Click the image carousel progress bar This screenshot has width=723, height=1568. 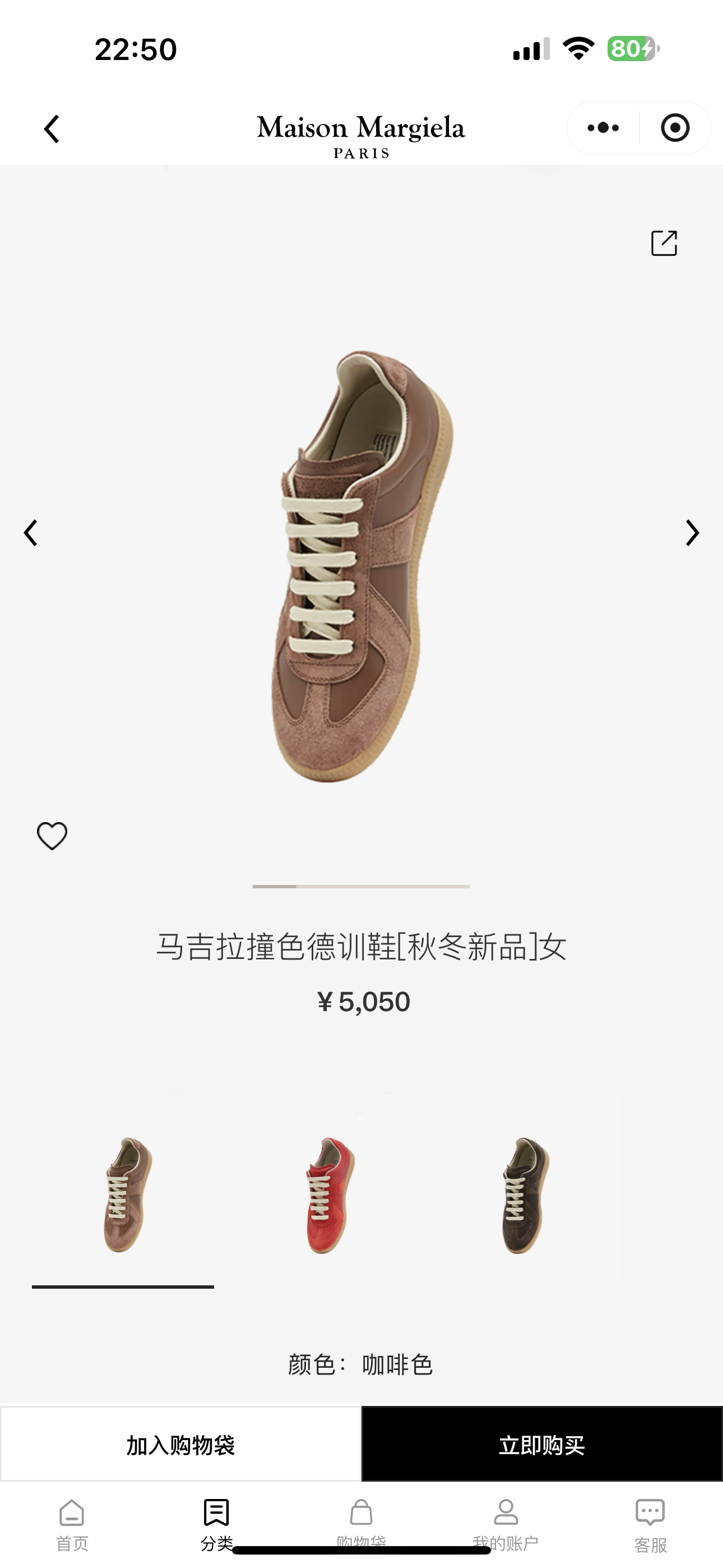[x=361, y=888]
